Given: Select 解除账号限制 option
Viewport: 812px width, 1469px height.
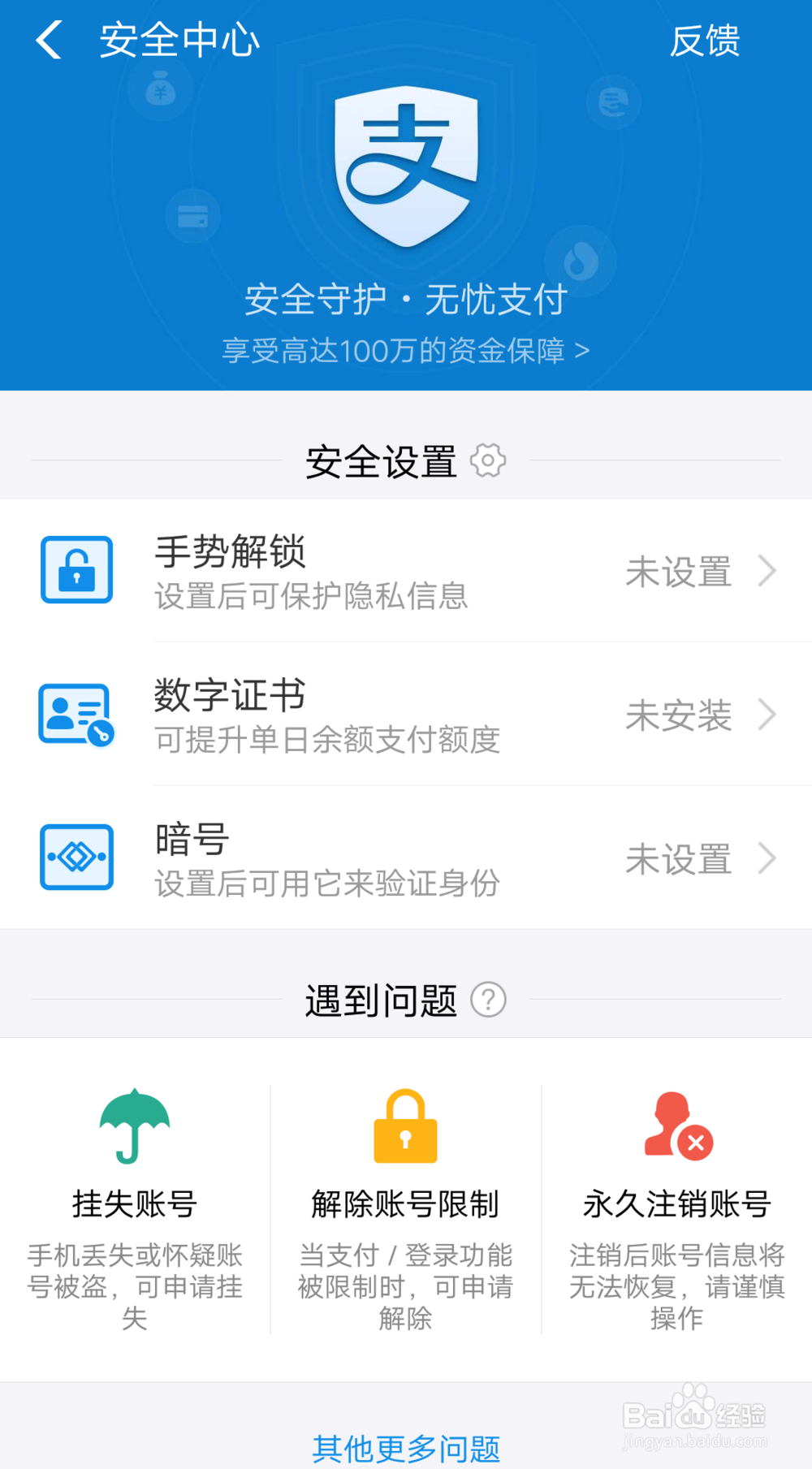Looking at the screenshot, I should click(x=405, y=1210).
